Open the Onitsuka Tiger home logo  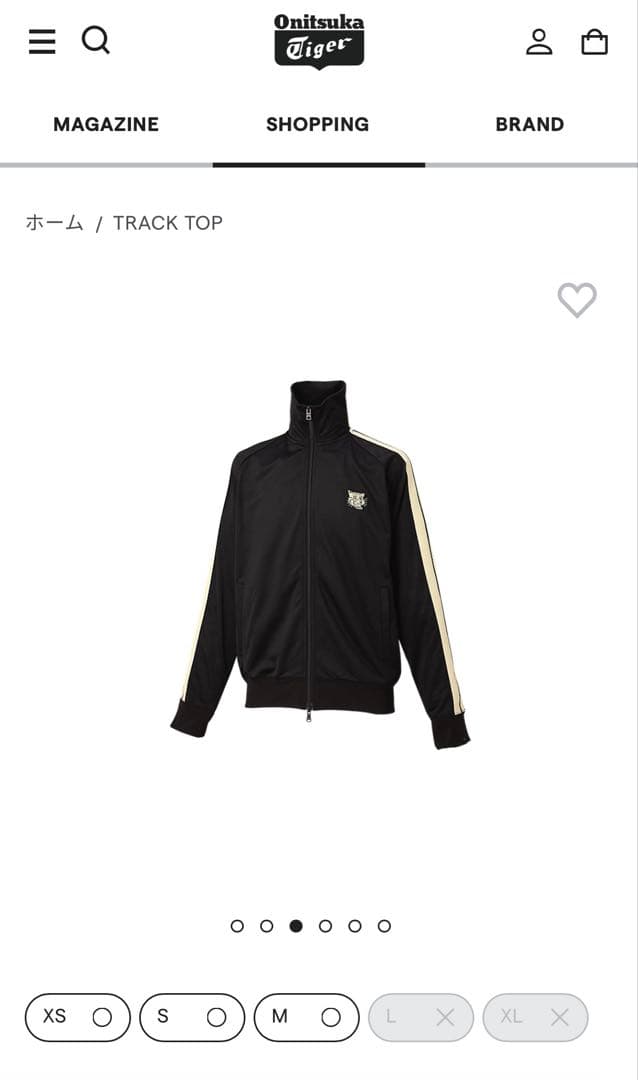319,41
